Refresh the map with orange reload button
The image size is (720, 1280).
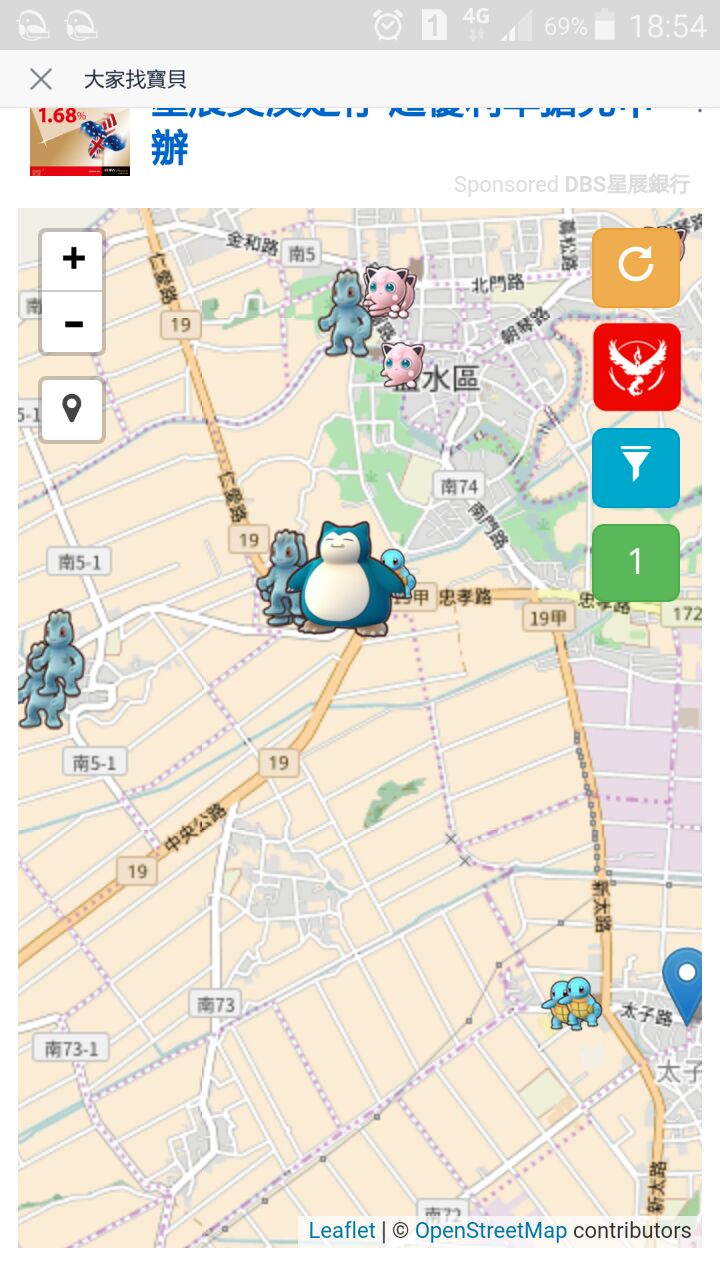pos(636,266)
